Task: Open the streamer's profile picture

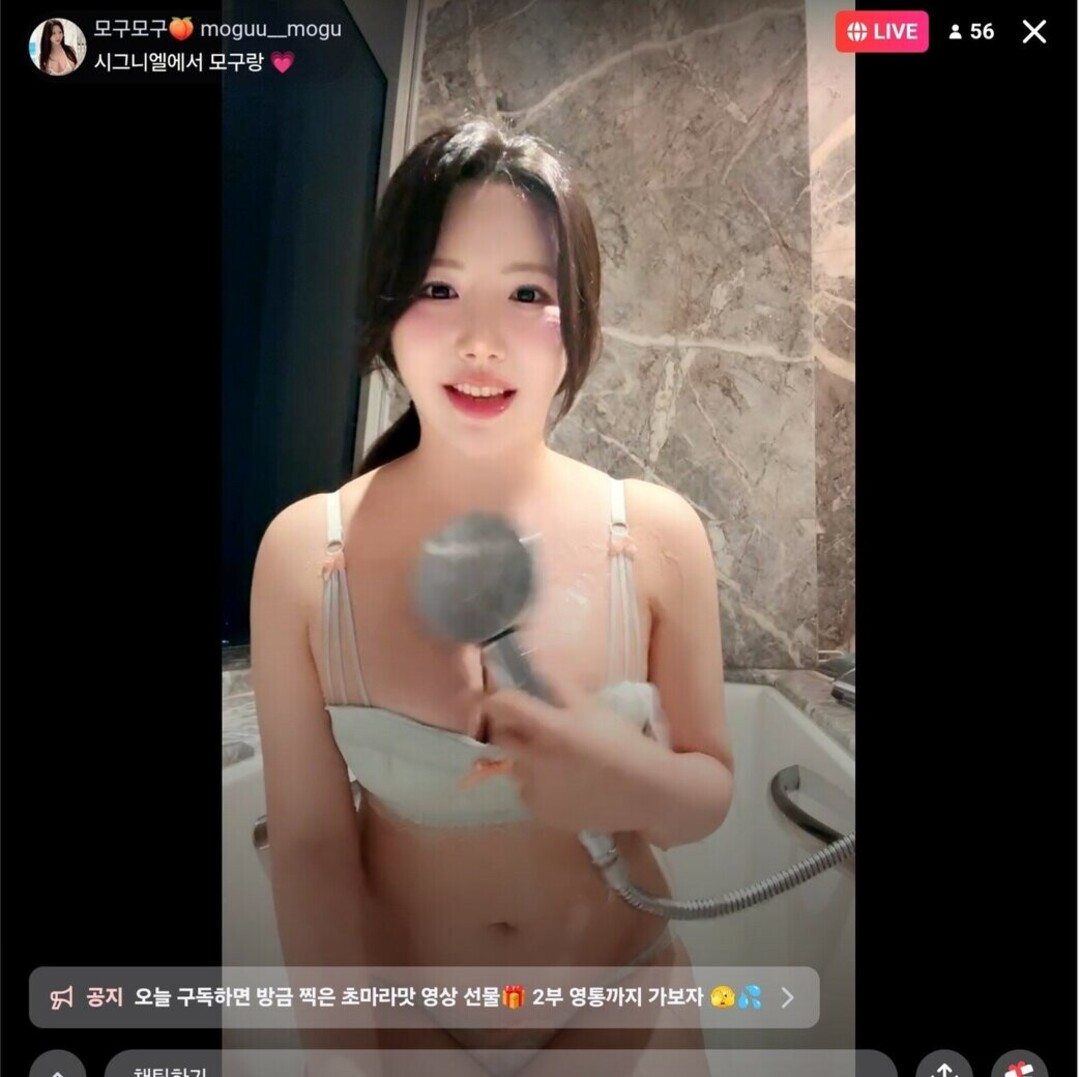Action: pyautogui.click(x=57, y=46)
